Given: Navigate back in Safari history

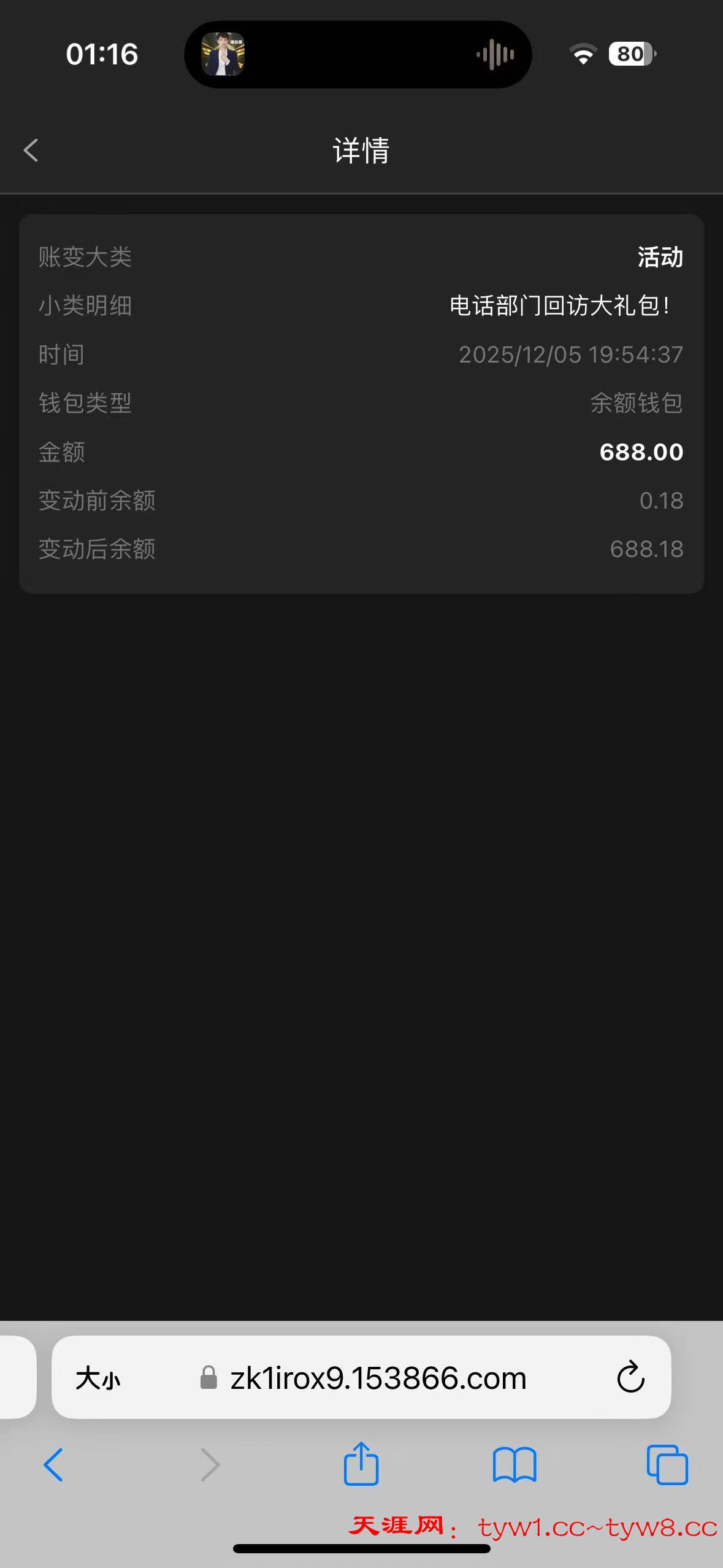Looking at the screenshot, I should (x=53, y=1465).
